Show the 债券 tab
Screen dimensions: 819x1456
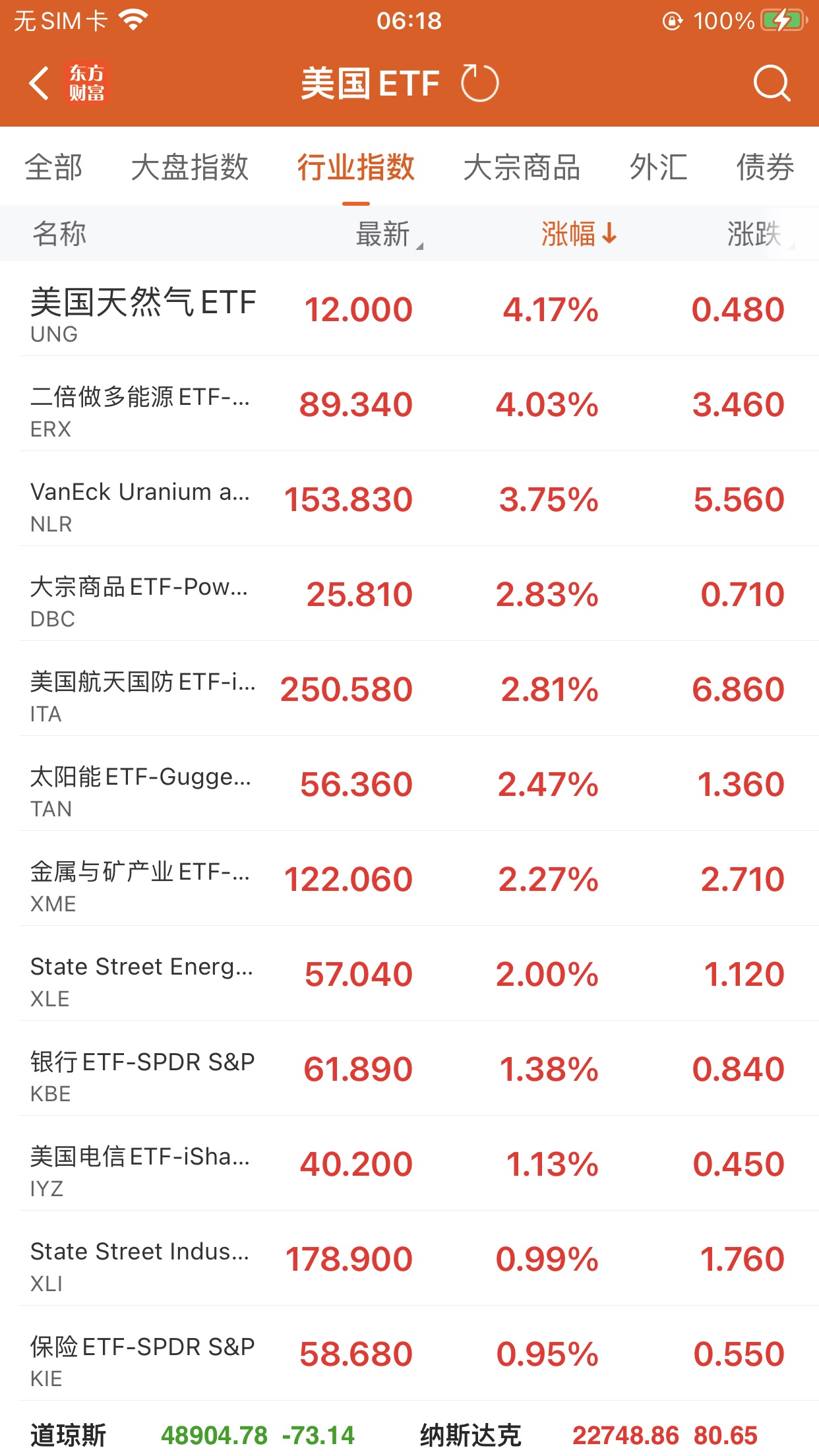pyautogui.click(x=765, y=167)
